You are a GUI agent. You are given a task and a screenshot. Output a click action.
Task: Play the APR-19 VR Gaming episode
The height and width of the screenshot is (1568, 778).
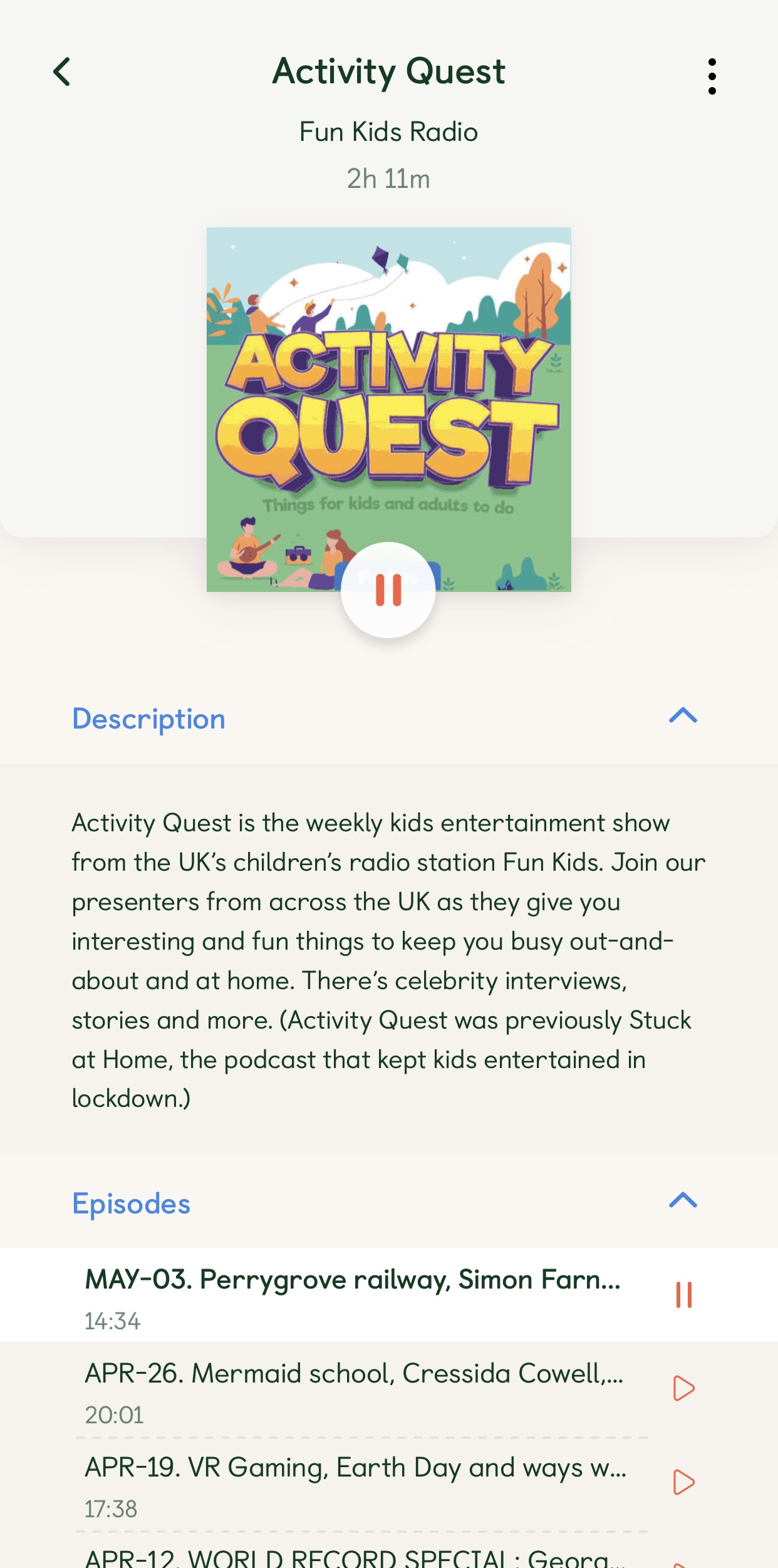(x=683, y=1483)
